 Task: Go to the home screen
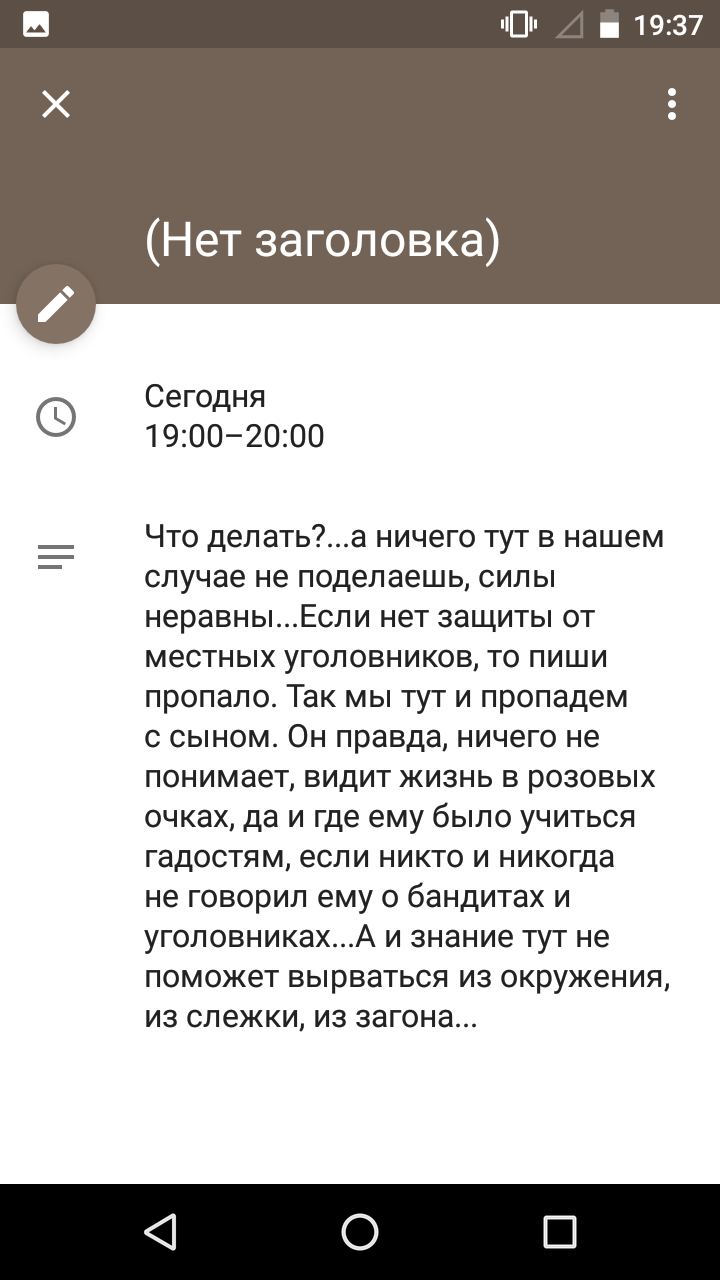pos(360,1232)
